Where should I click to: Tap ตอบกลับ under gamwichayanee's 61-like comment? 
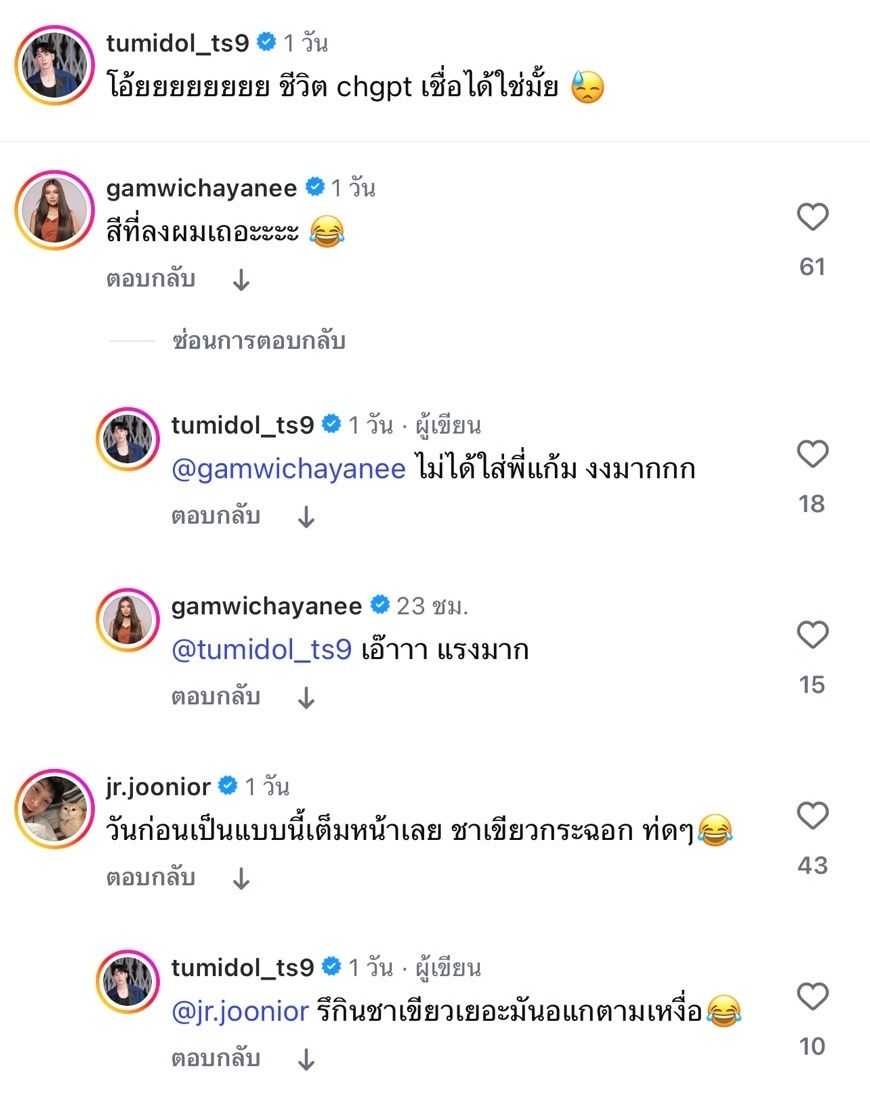[x=148, y=281]
